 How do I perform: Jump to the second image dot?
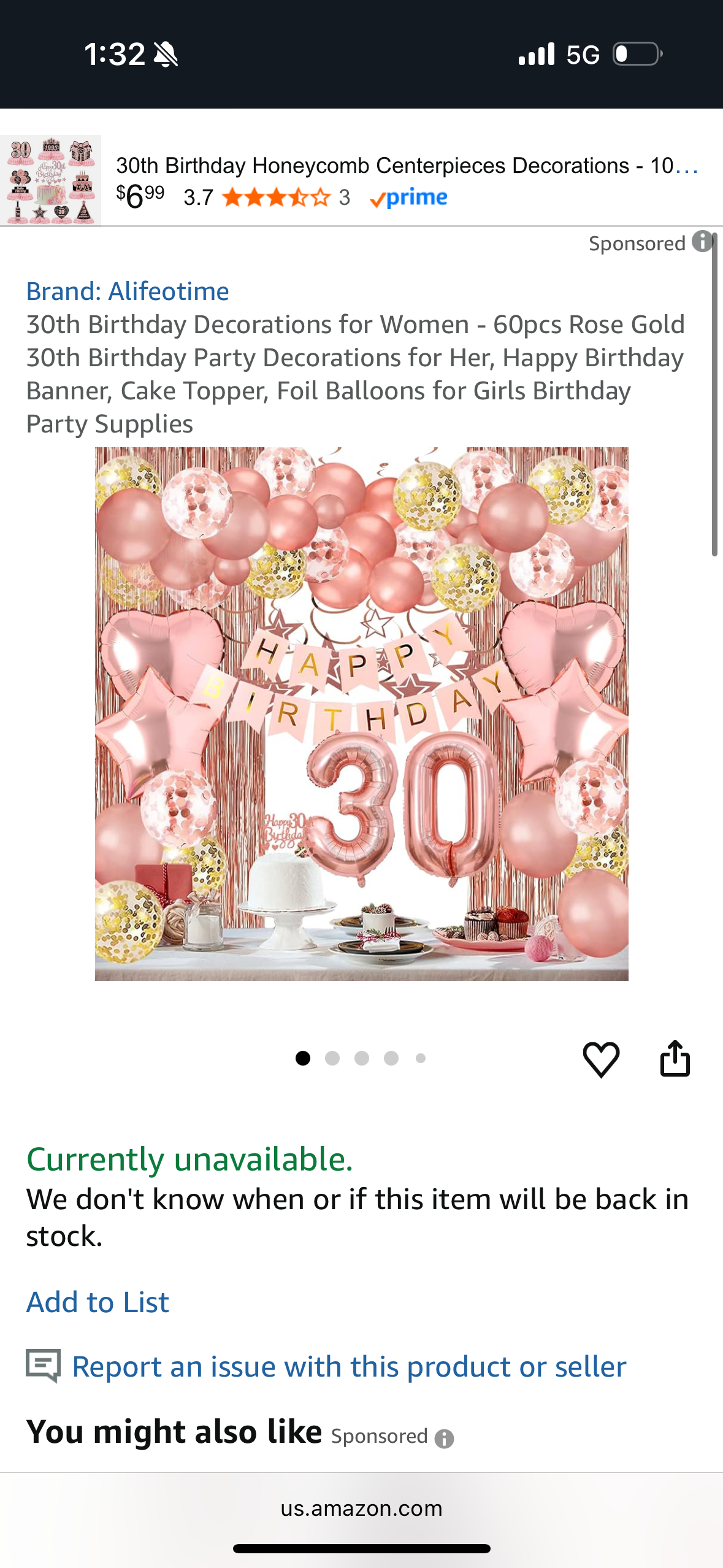click(x=332, y=1058)
